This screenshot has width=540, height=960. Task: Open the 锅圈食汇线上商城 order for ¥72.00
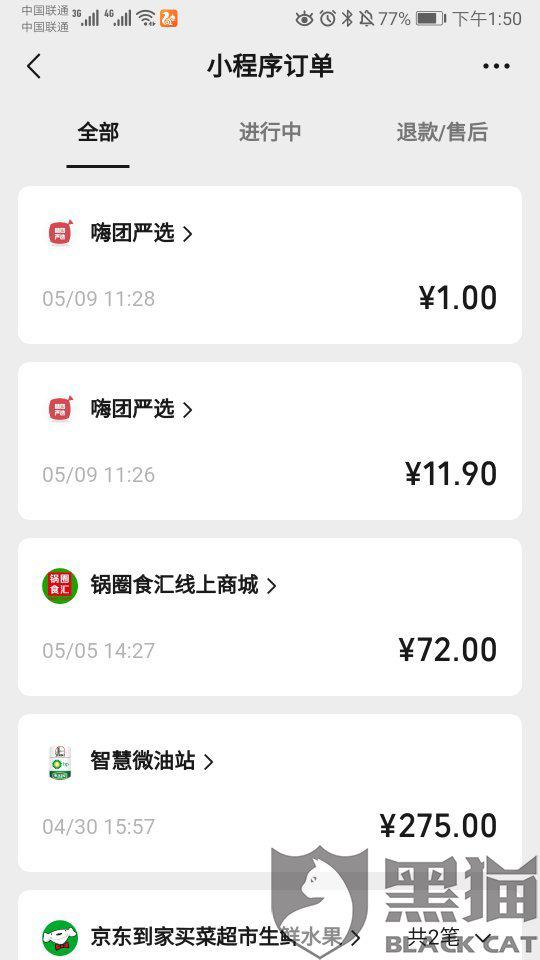pos(270,617)
